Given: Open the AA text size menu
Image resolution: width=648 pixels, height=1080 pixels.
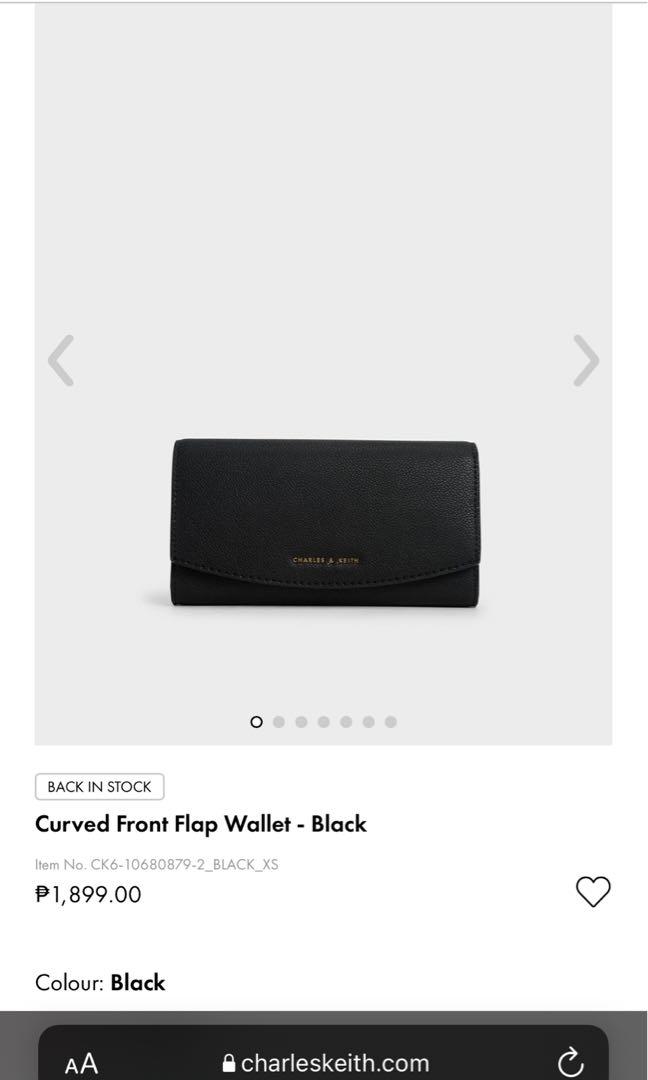Looking at the screenshot, I should 82,1064.
